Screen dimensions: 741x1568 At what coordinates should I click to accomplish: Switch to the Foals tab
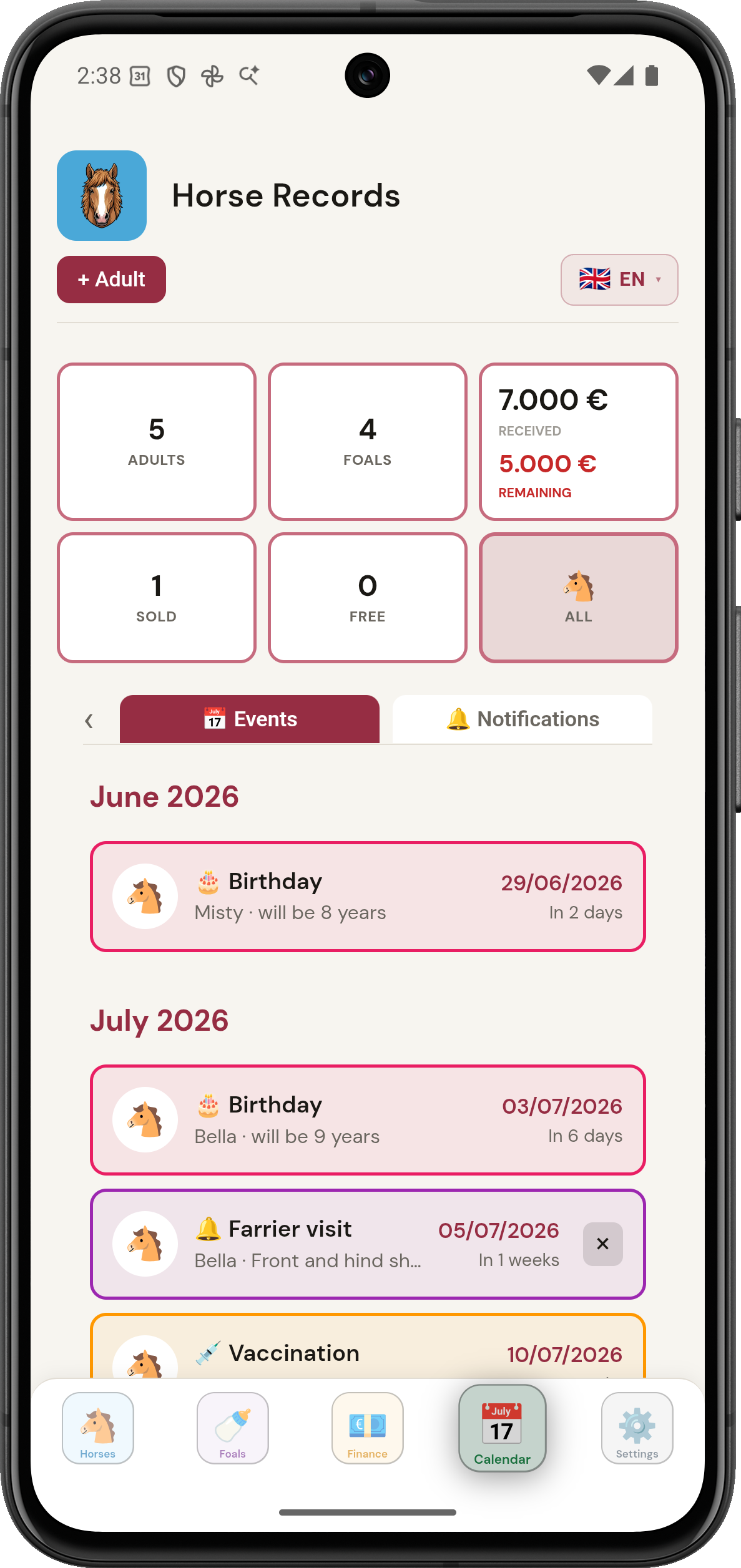233,1428
